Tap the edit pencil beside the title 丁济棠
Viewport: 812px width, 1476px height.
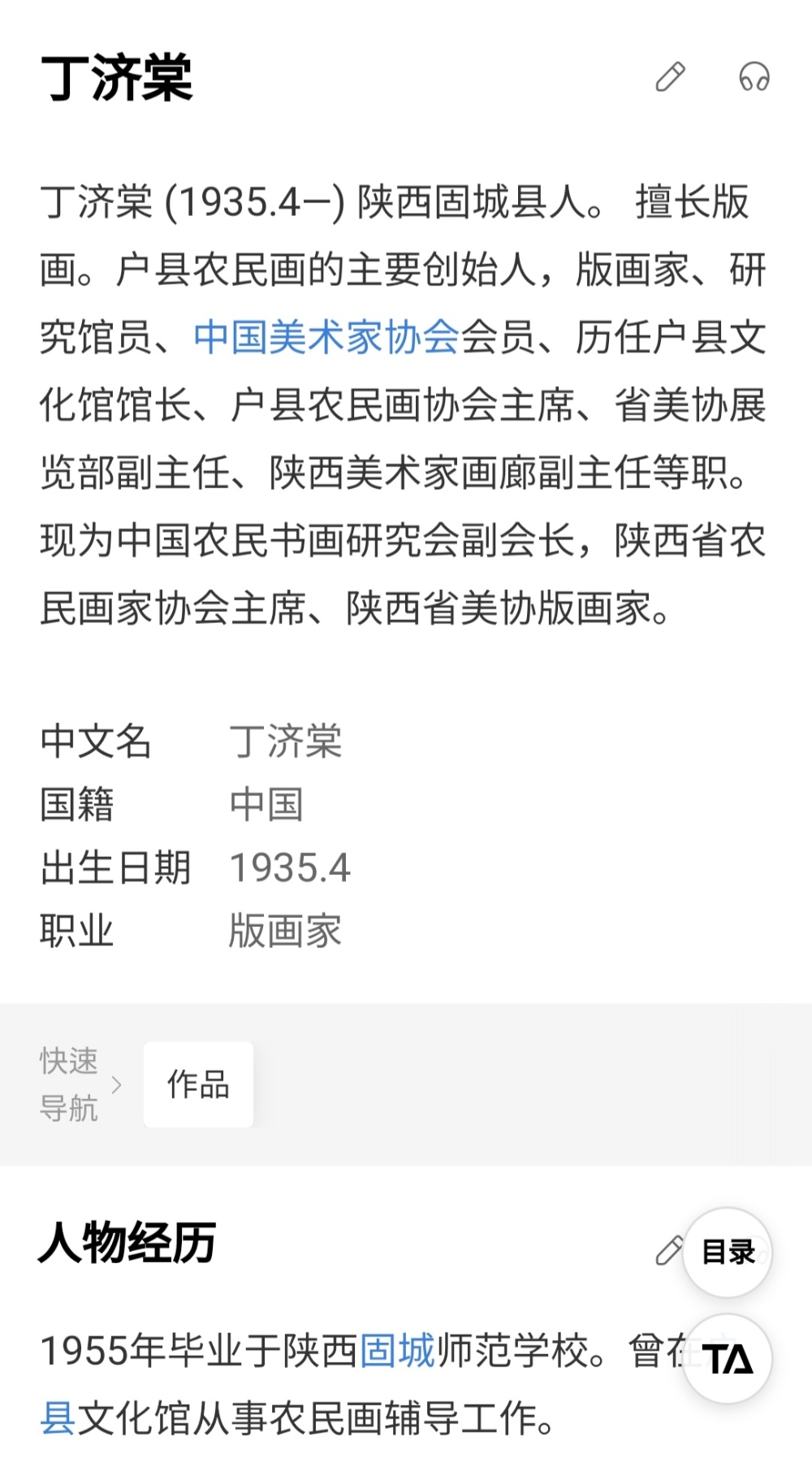click(671, 77)
